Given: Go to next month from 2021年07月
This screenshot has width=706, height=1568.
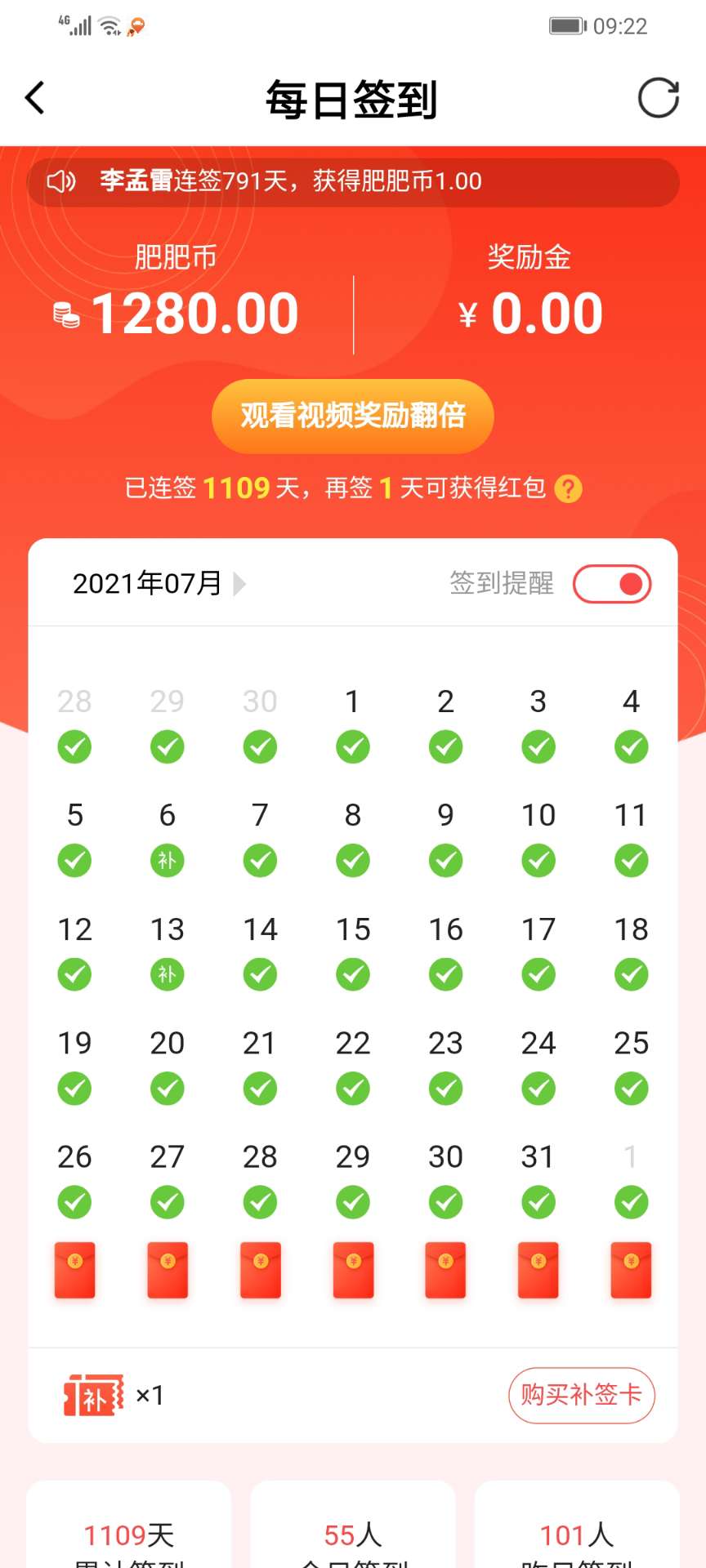Looking at the screenshot, I should pyautogui.click(x=239, y=584).
